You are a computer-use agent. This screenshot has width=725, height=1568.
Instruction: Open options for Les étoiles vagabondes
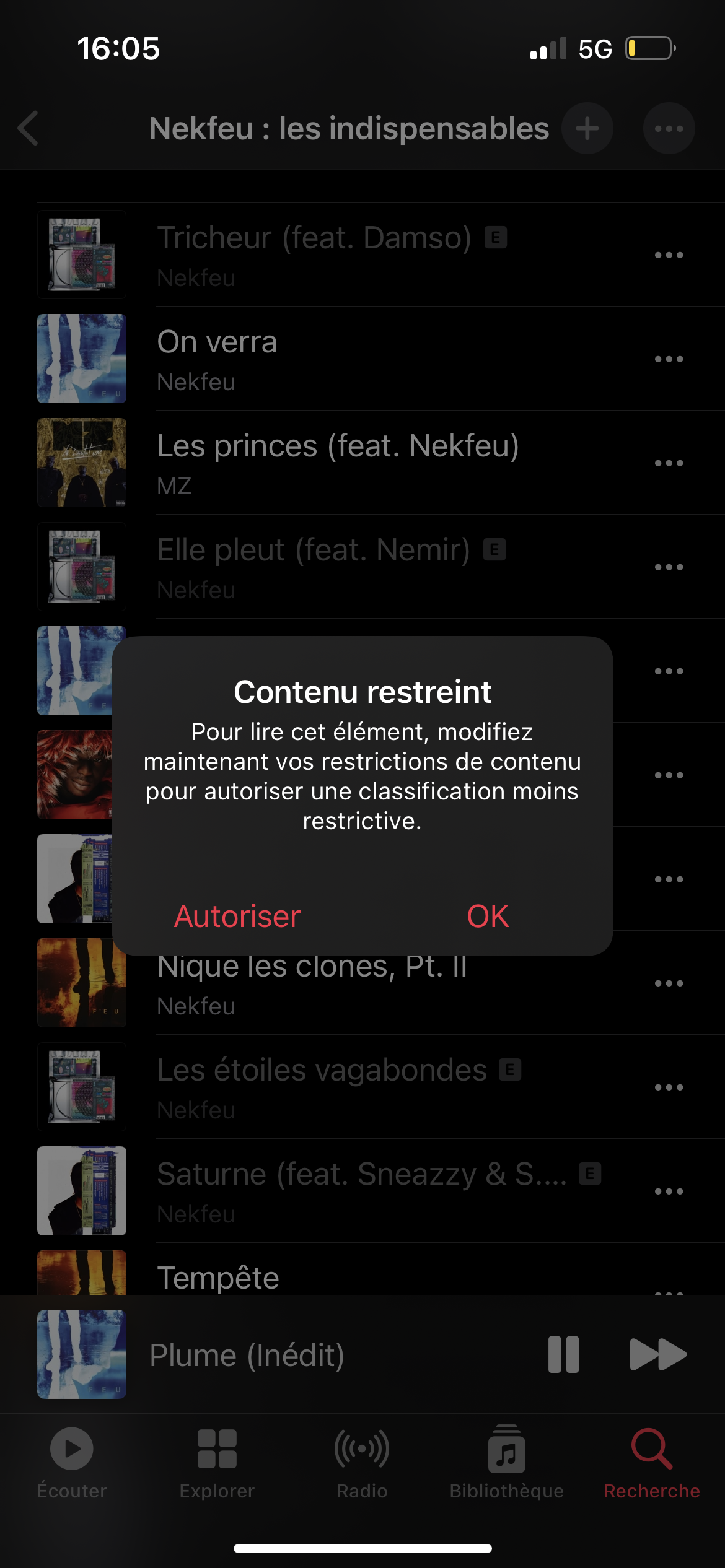669,1087
